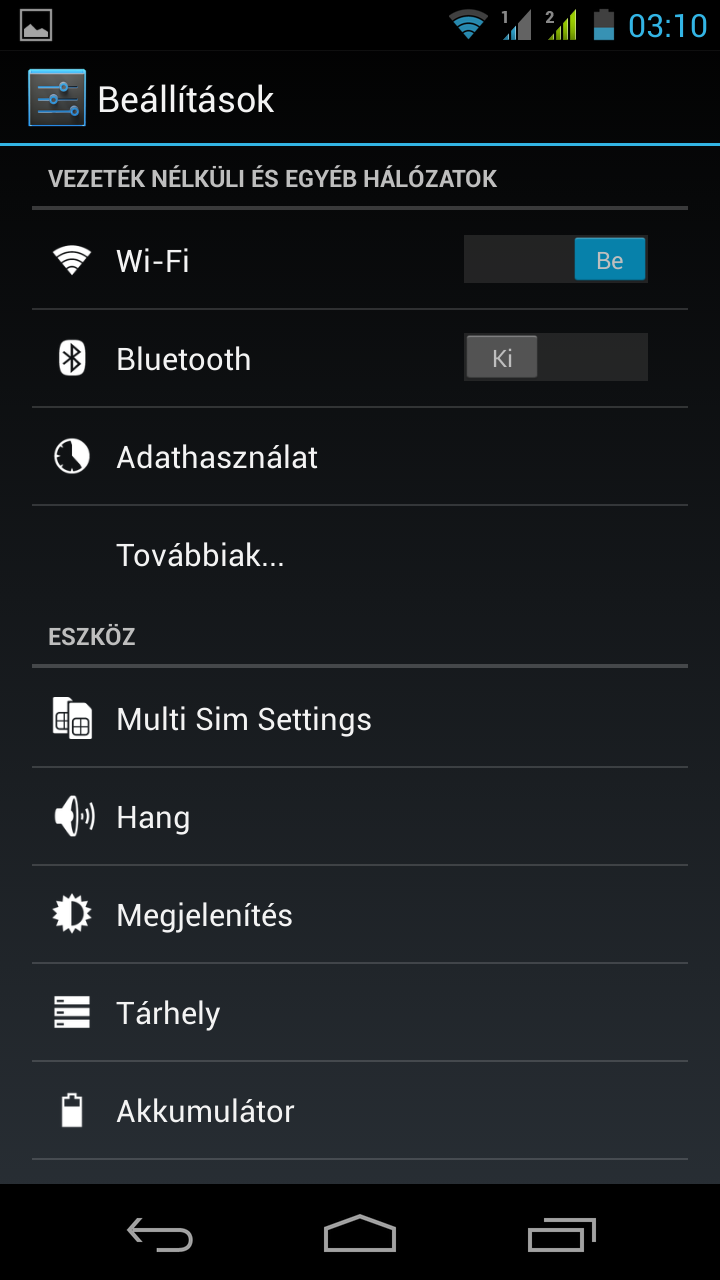
Task: Open Multi Sim Settings
Action: tap(300, 719)
